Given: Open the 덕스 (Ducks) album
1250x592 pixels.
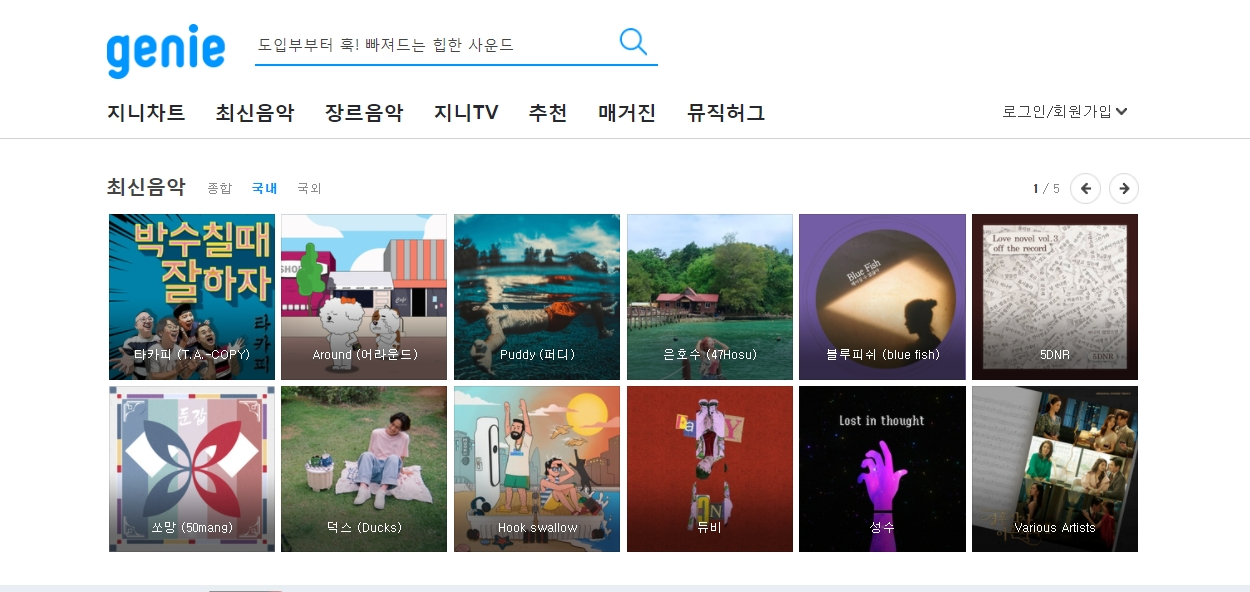Looking at the screenshot, I should 364,469.
